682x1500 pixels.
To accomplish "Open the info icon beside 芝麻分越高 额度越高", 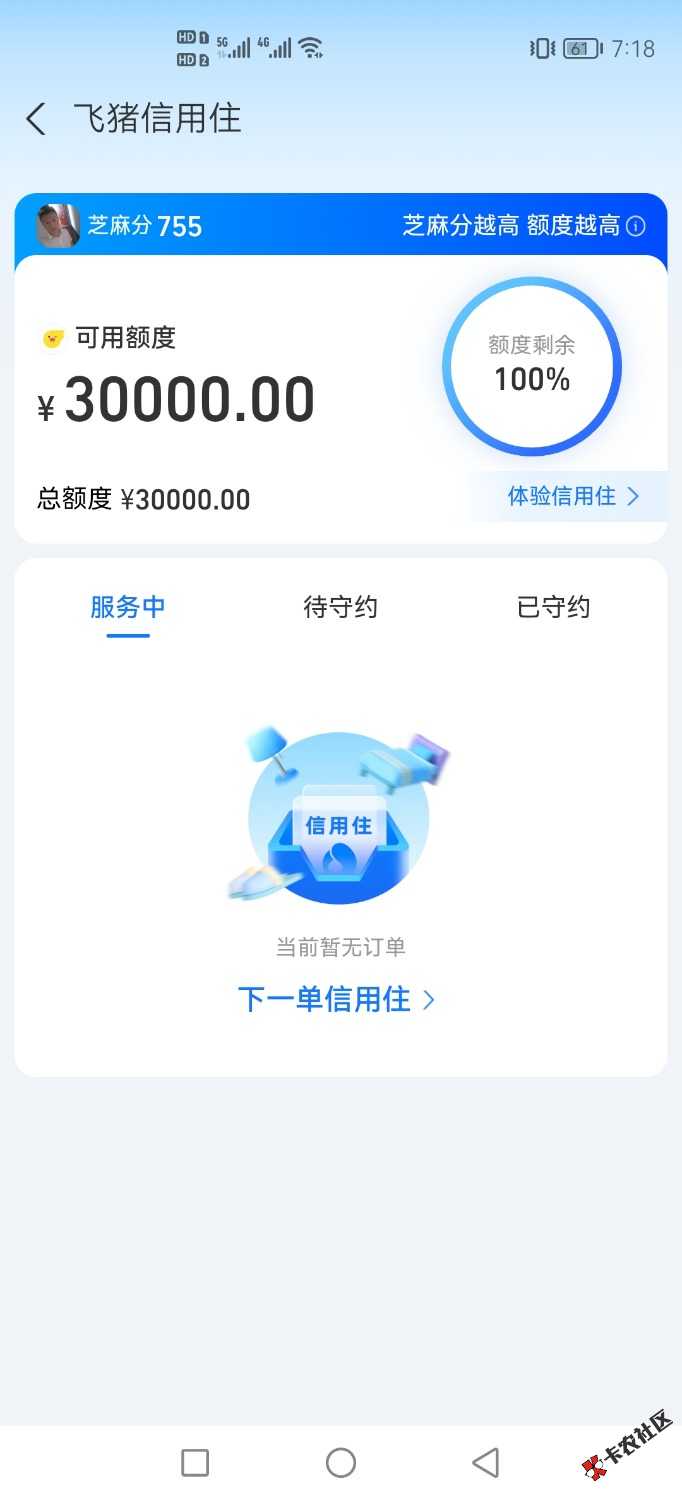I will [635, 226].
